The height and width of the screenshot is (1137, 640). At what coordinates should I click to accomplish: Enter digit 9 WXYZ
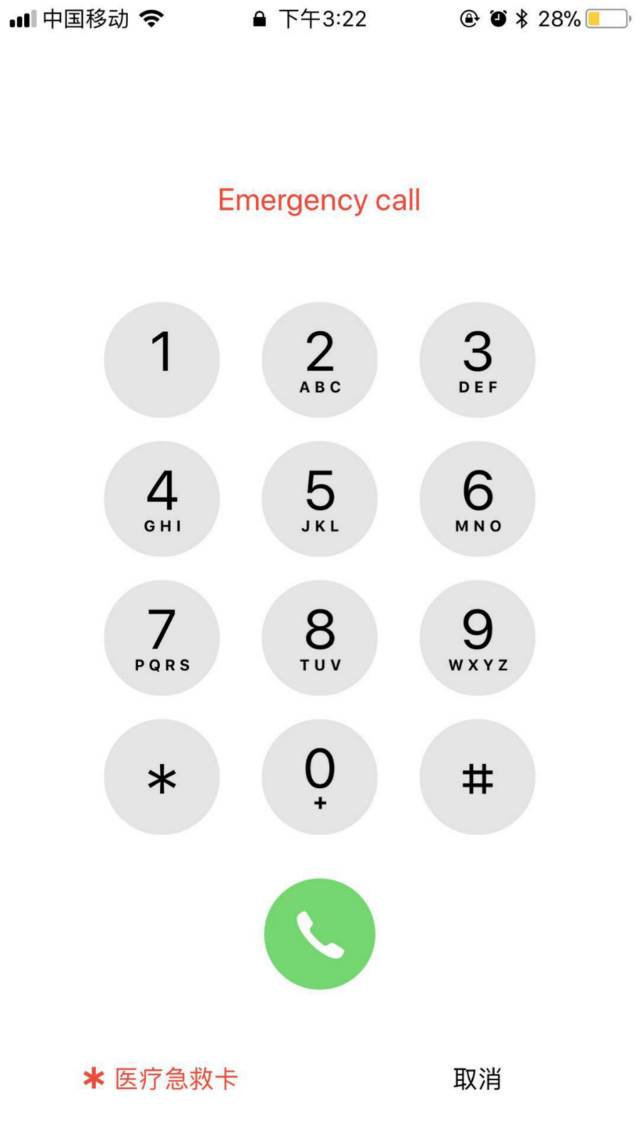click(477, 638)
